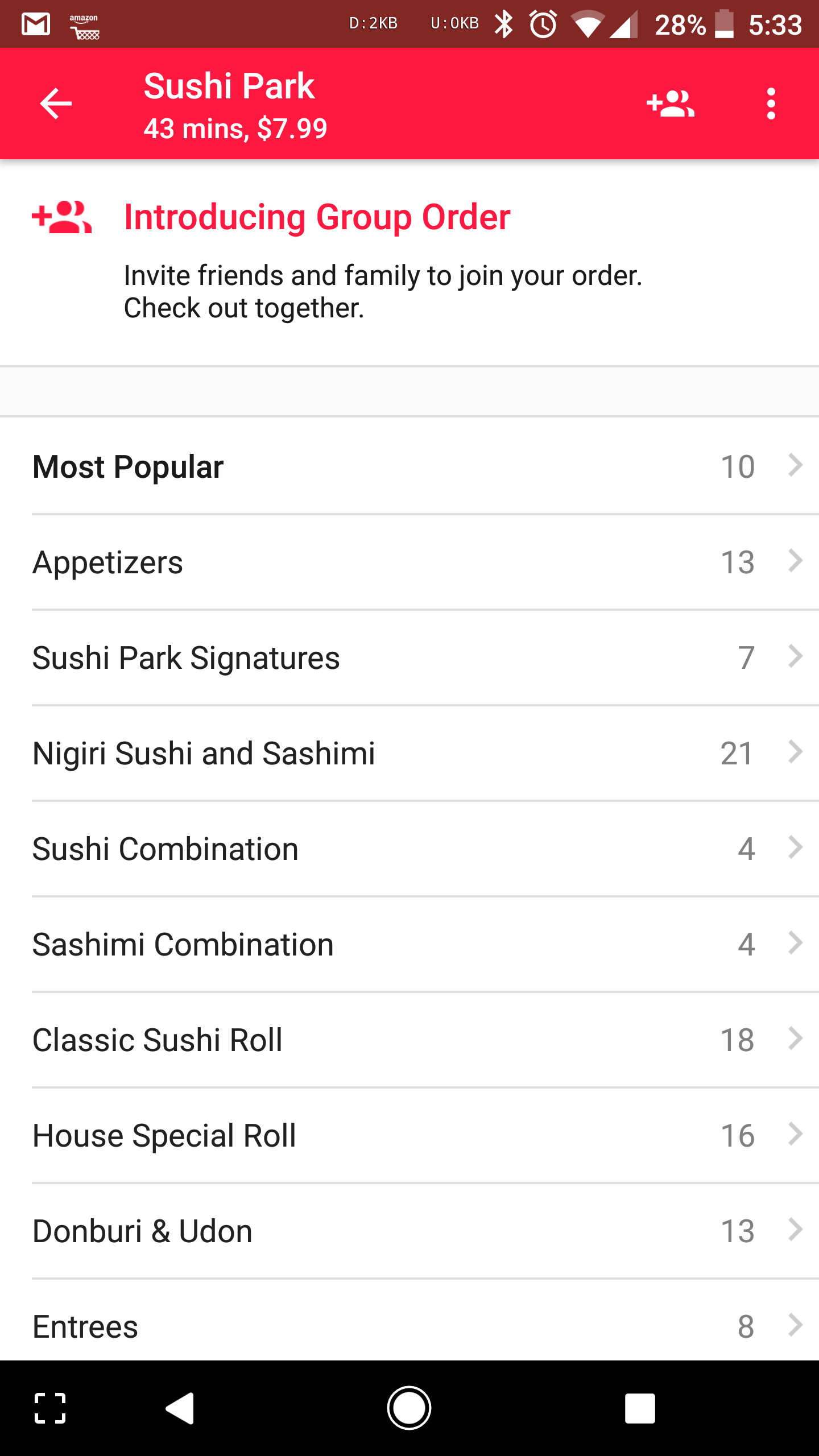Tap the restaurant title Sushi Park

(229, 86)
